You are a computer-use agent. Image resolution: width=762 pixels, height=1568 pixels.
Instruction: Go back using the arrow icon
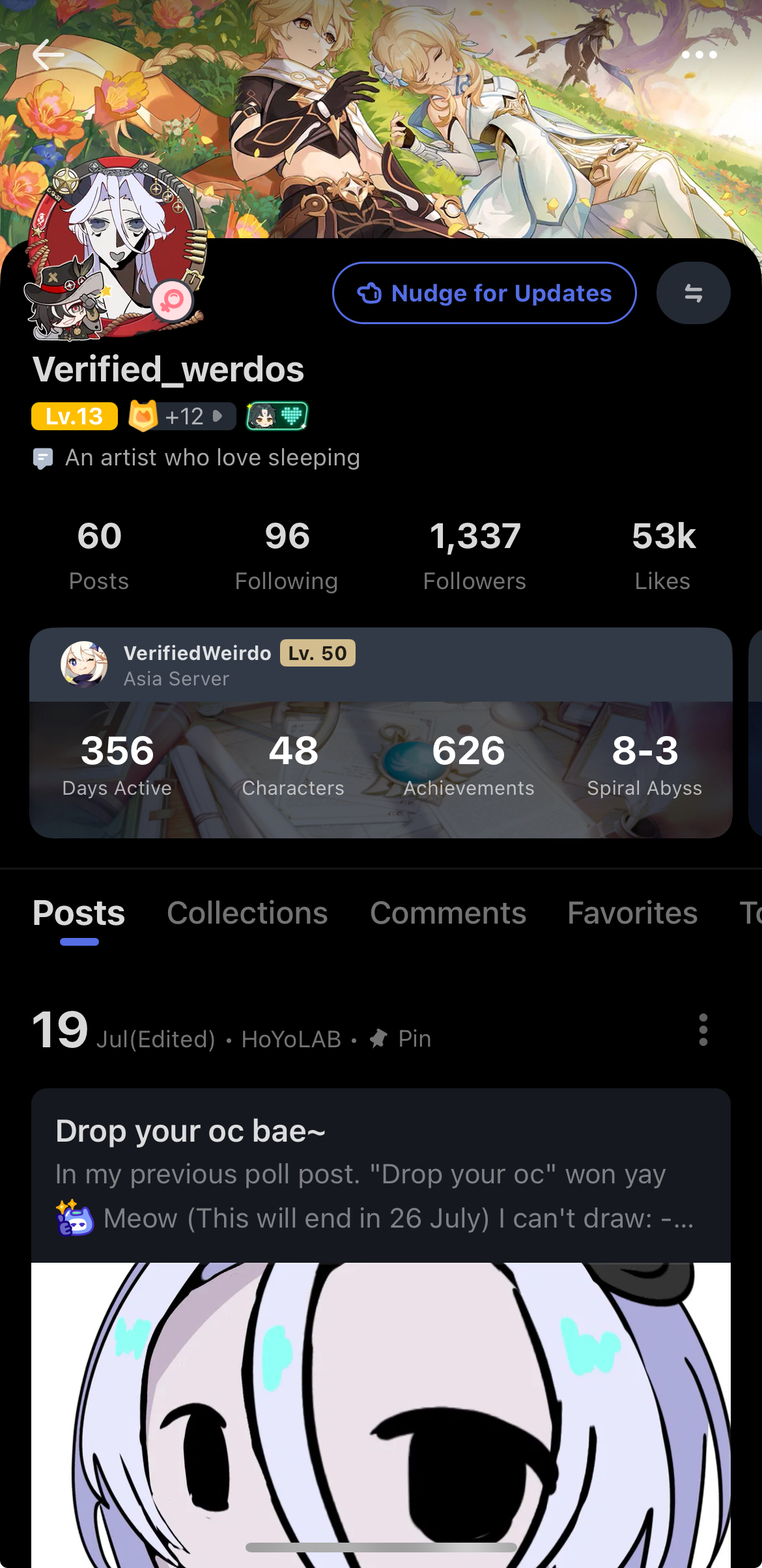[x=48, y=55]
